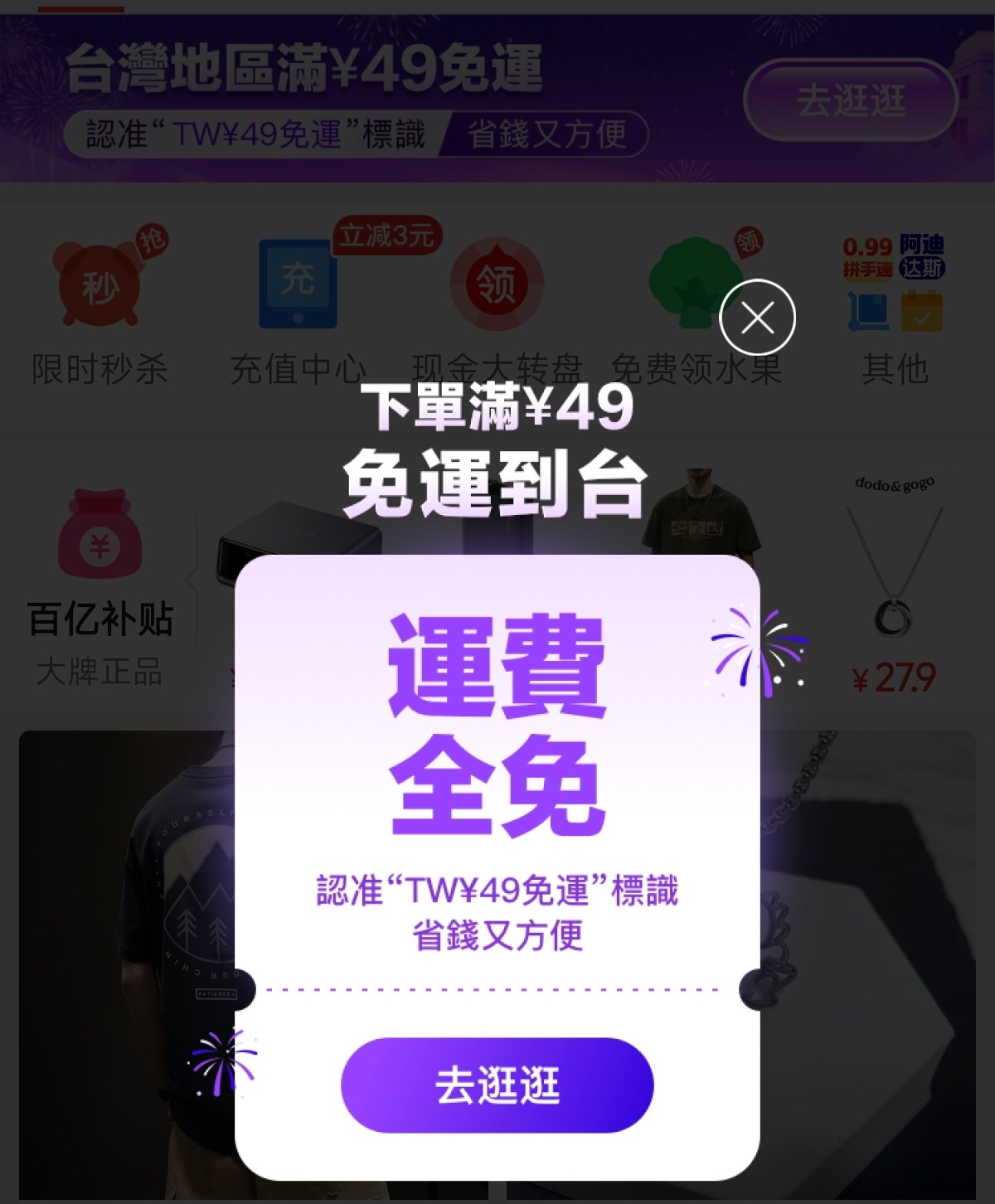
Task: Tap 去逛逛 in the free shipping popup
Action: (497, 1085)
